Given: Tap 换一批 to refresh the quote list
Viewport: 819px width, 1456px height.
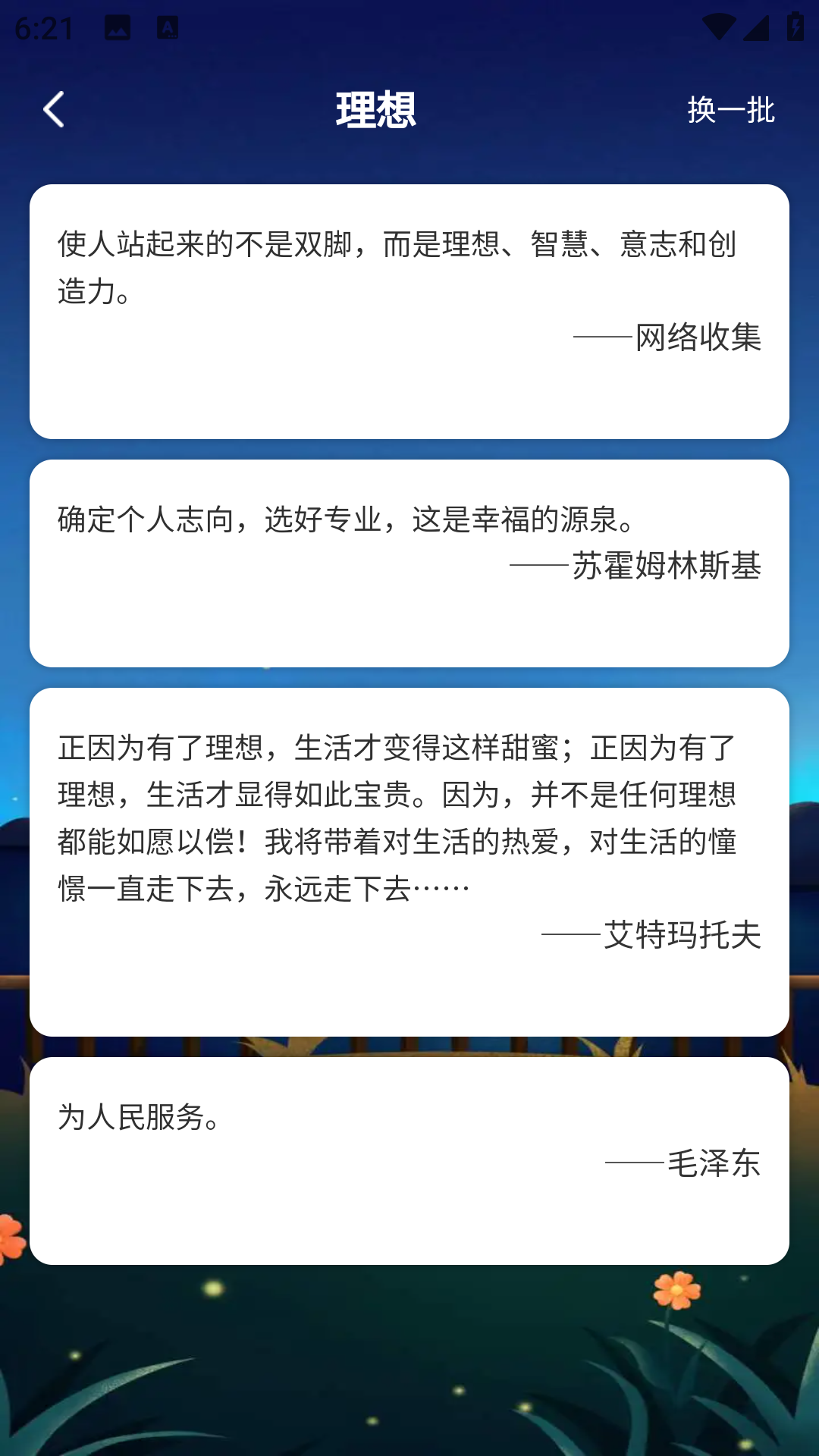Looking at the screenshot, I should pos(730,111).
